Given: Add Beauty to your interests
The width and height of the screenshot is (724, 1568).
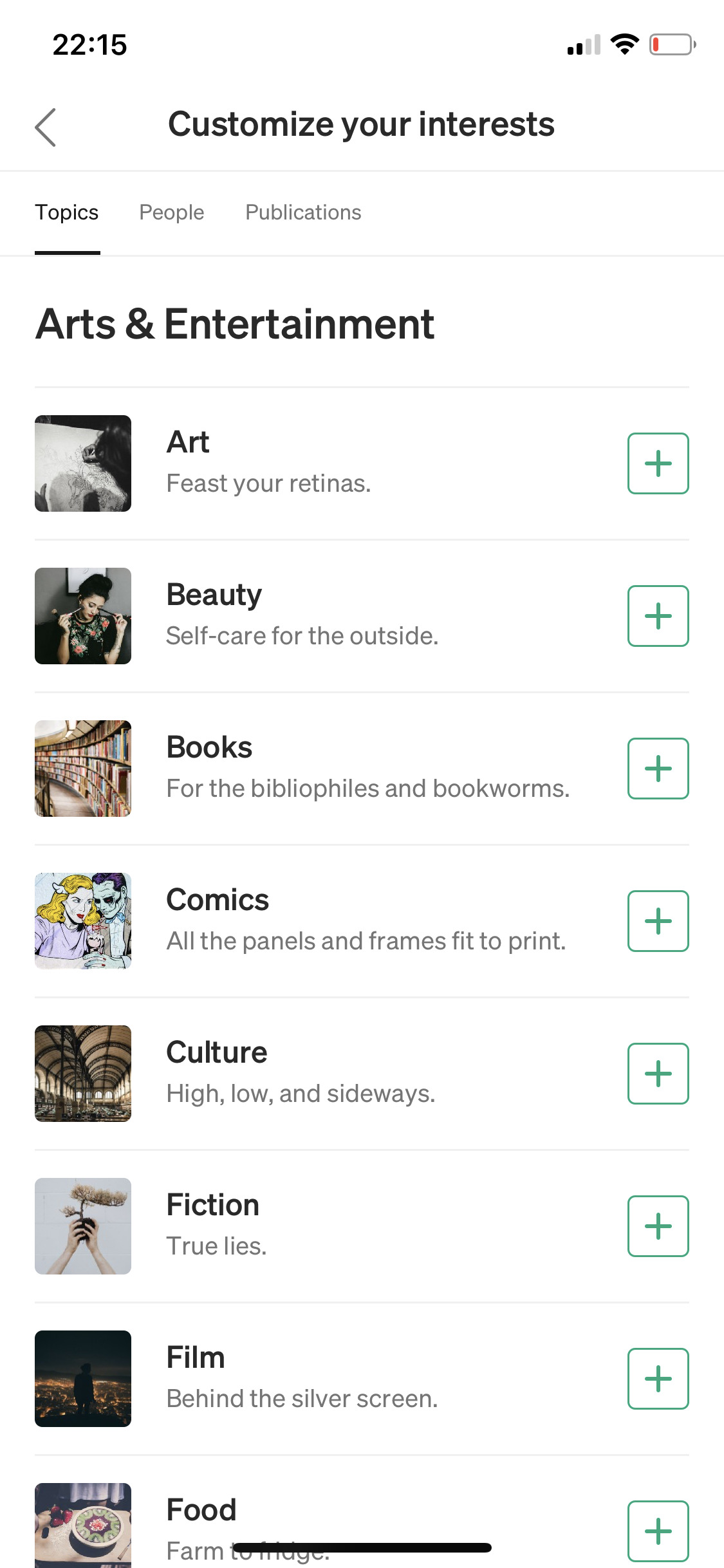Looking at the screenshot, I should [x=658, y=615].
